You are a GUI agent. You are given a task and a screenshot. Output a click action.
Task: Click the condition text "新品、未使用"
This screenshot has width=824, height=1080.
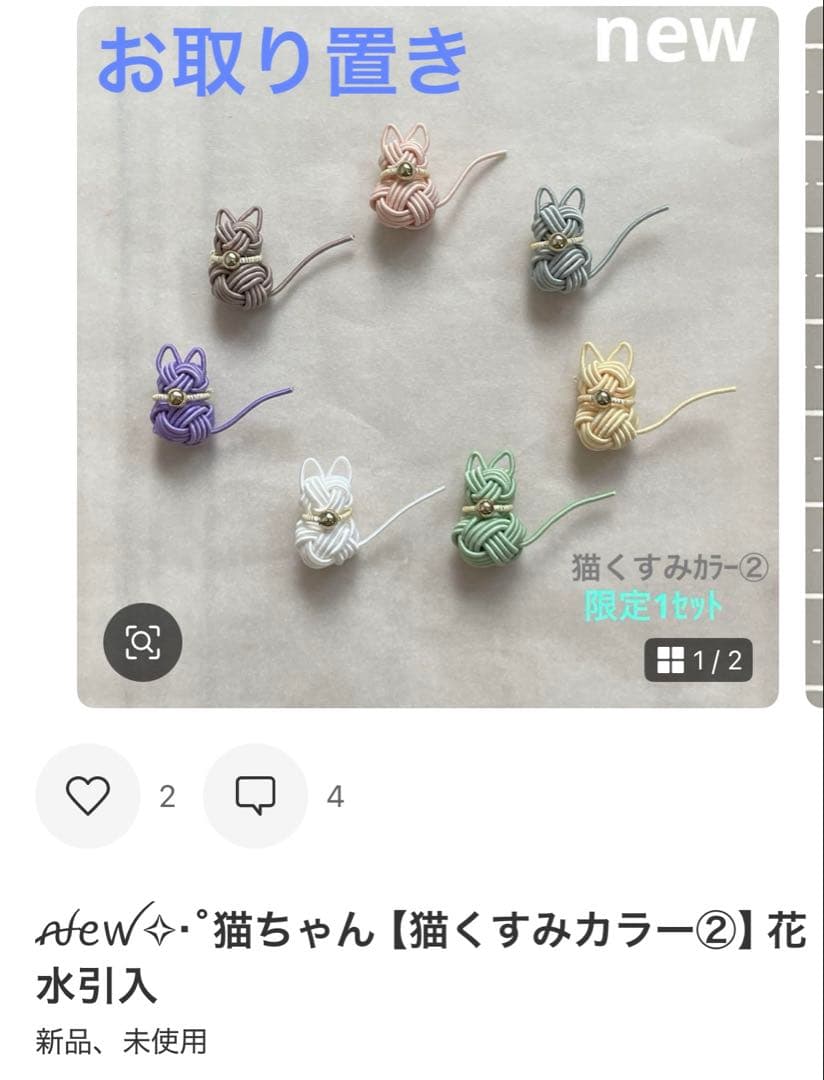point(120,1042)
